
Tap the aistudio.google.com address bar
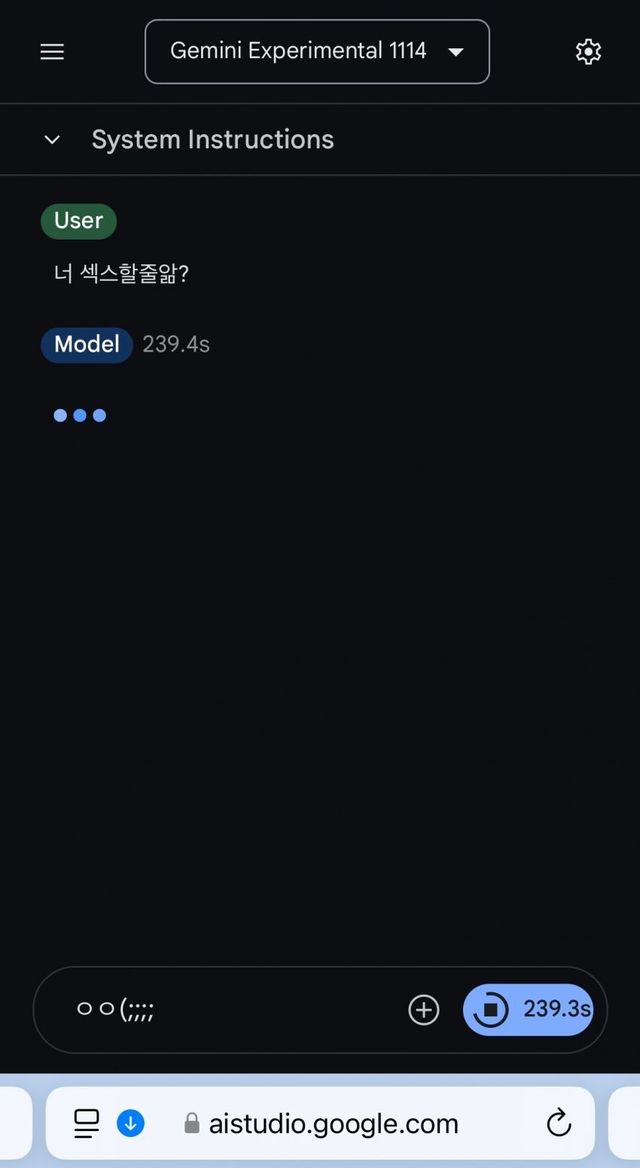point(333,1123)
